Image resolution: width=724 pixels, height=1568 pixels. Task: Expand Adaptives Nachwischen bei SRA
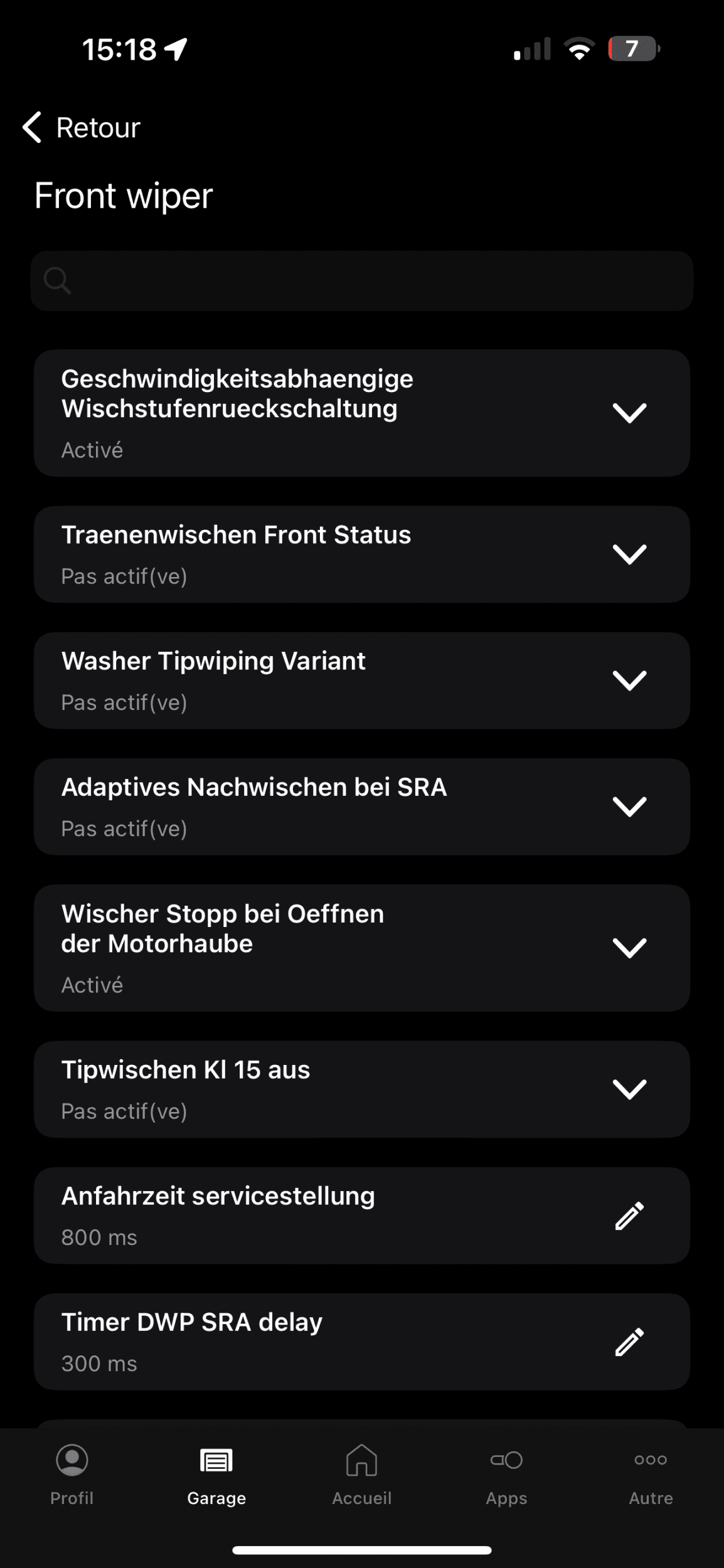(629, 807)
